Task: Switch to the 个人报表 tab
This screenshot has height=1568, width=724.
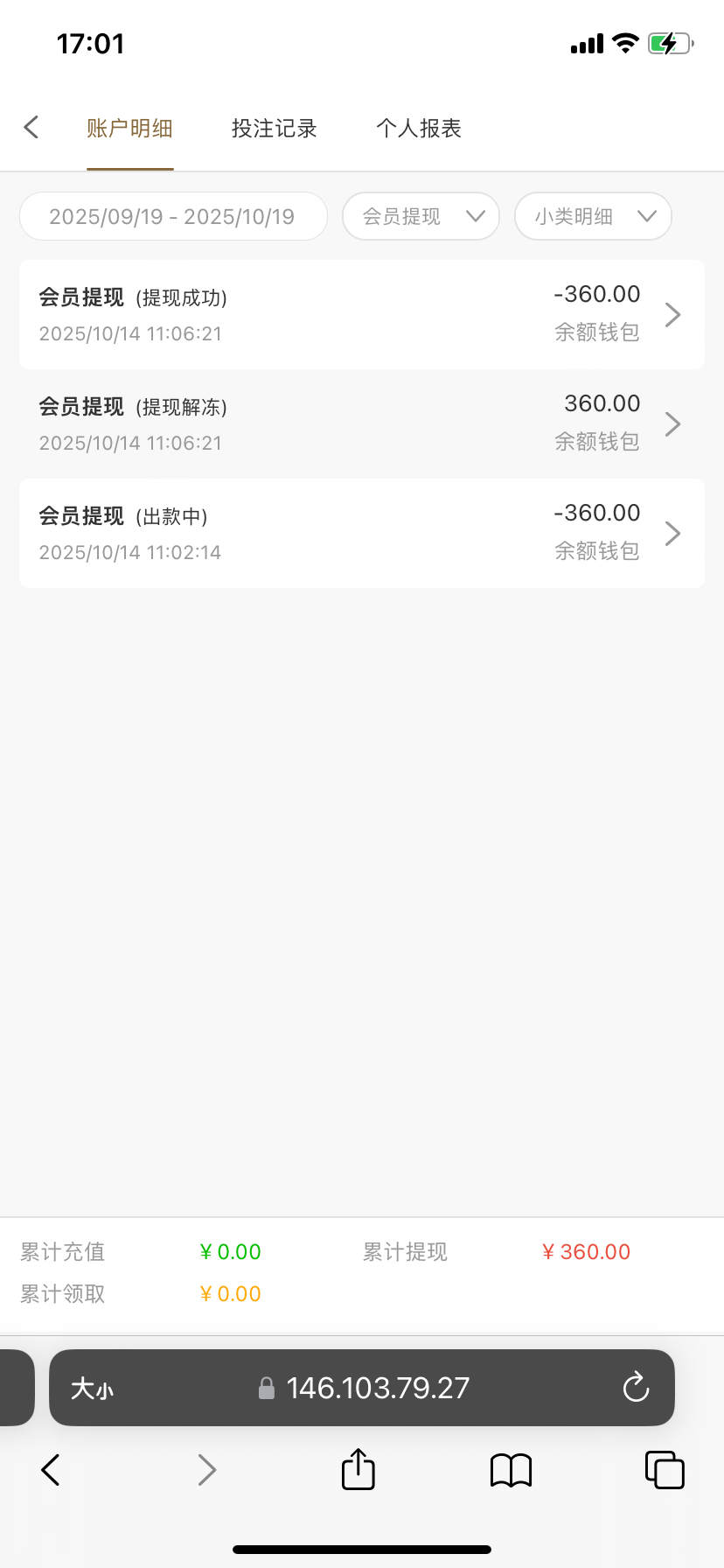Action: [x=419, y=129]
